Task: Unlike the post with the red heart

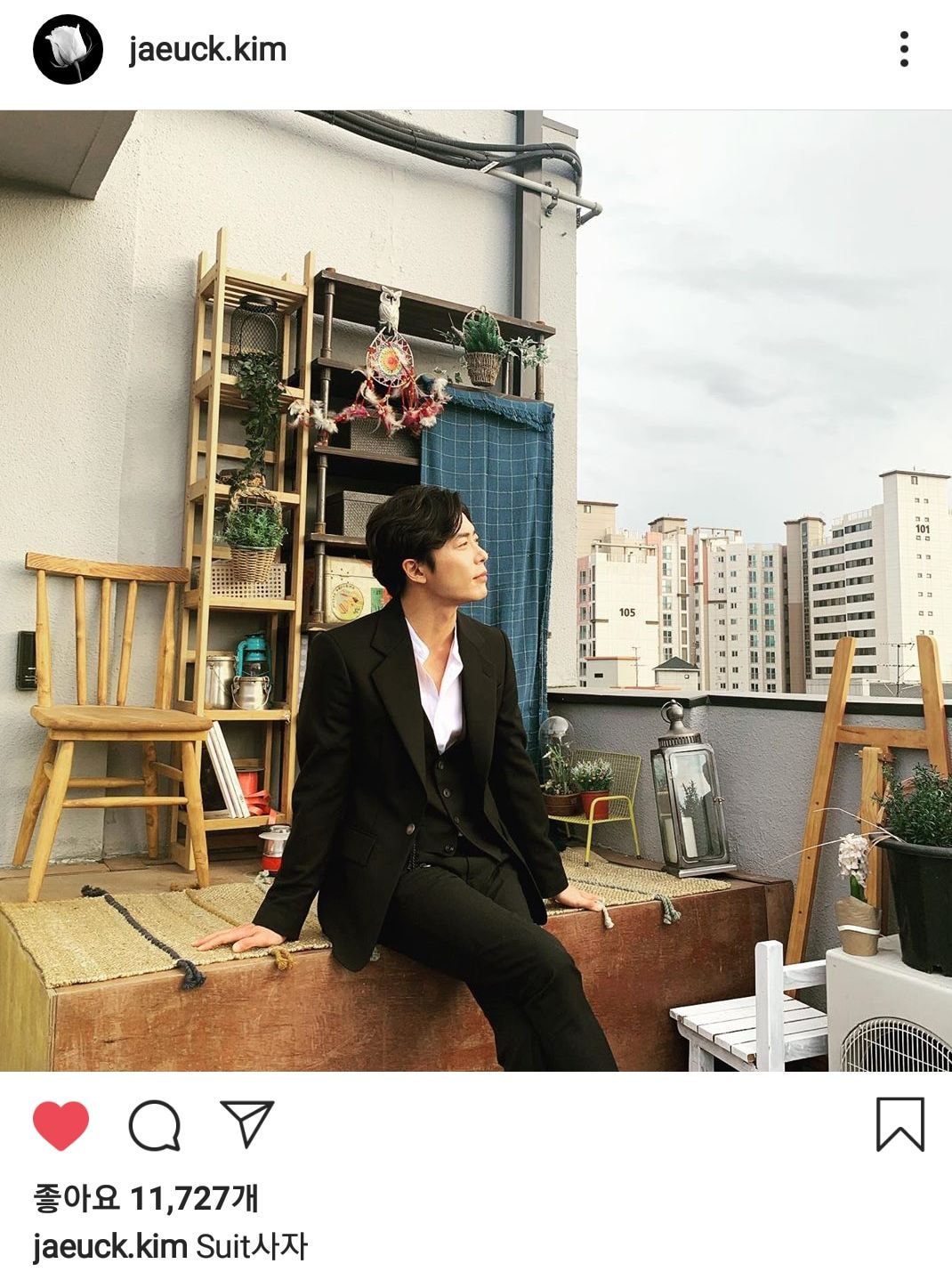Action: click(x=61, y=1125)
